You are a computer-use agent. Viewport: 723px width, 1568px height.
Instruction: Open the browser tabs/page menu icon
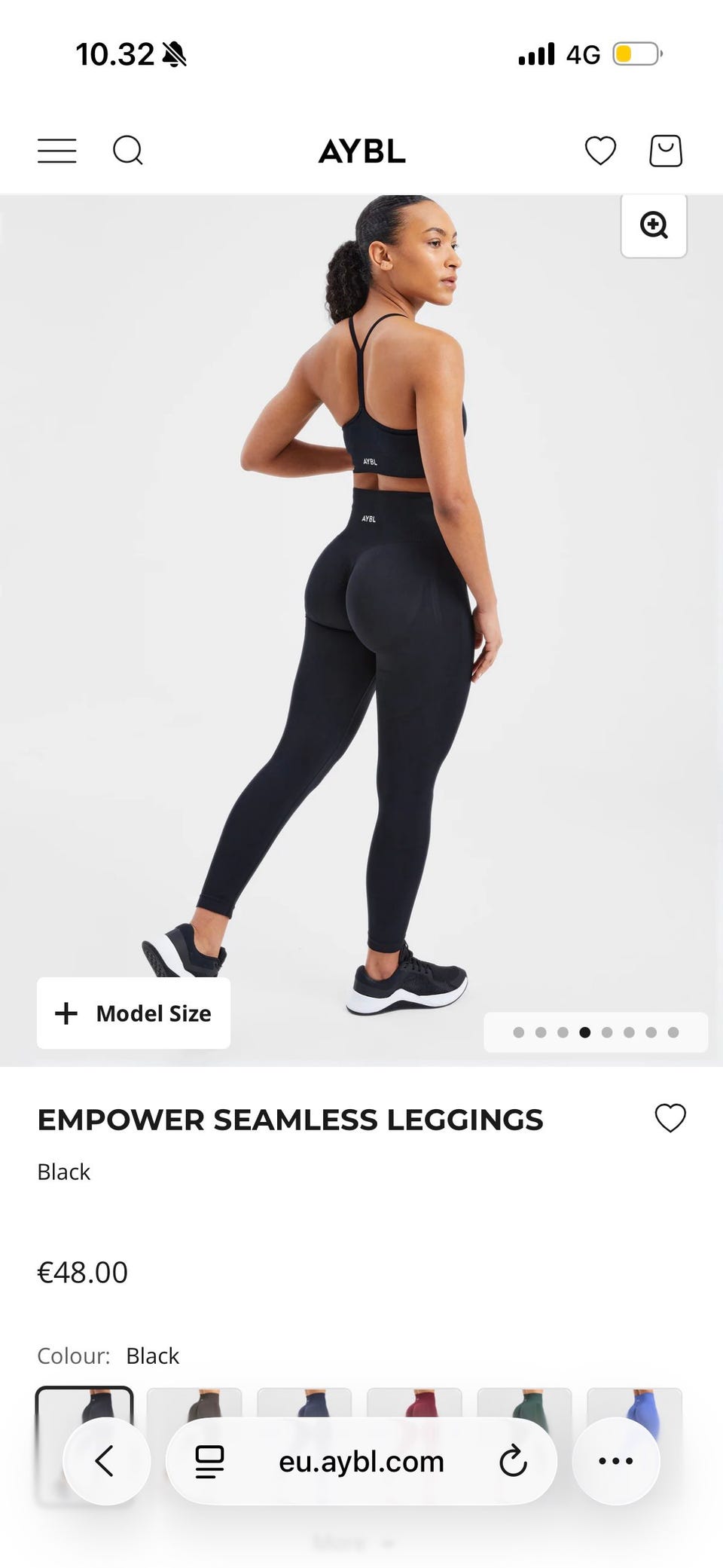point(209,1462)
